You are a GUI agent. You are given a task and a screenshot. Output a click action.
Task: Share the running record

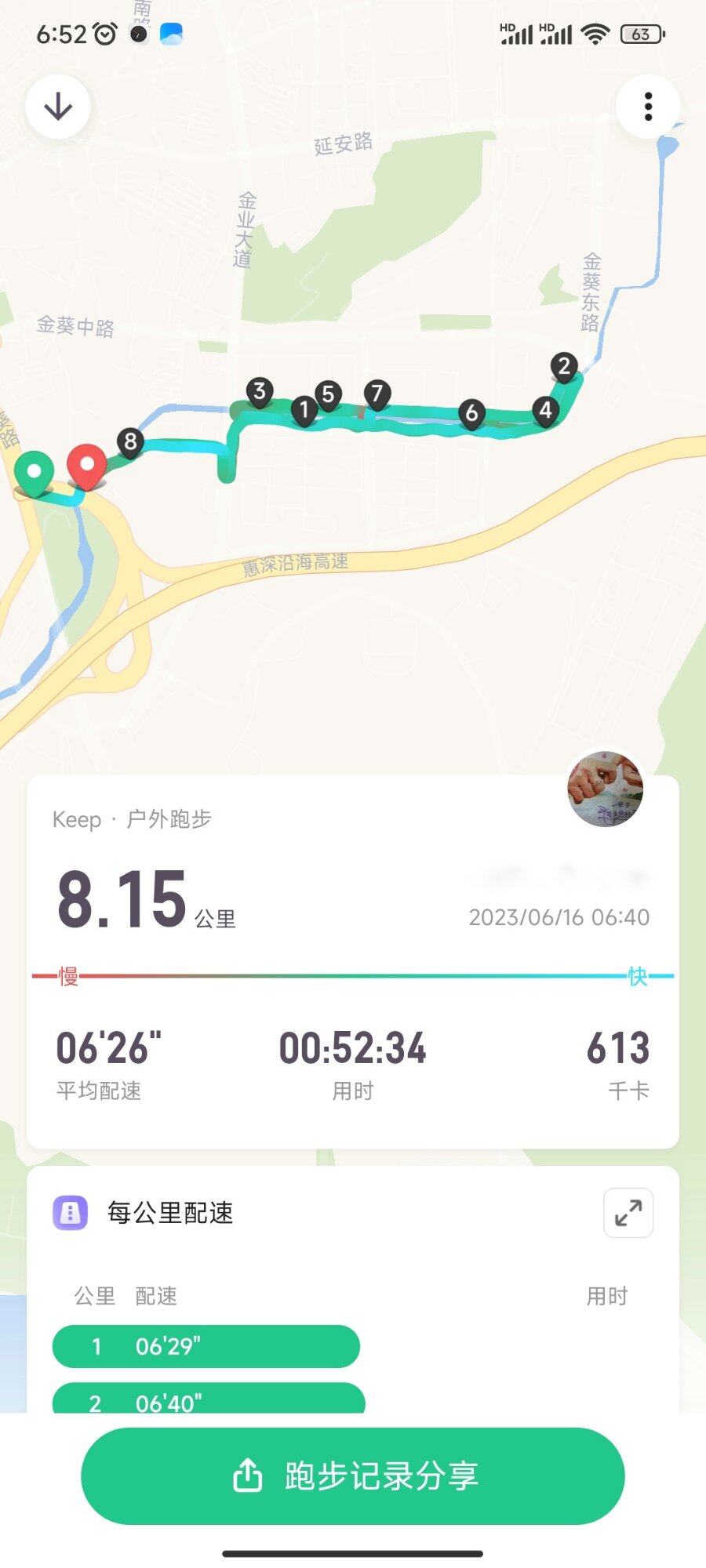point(353,1476)
